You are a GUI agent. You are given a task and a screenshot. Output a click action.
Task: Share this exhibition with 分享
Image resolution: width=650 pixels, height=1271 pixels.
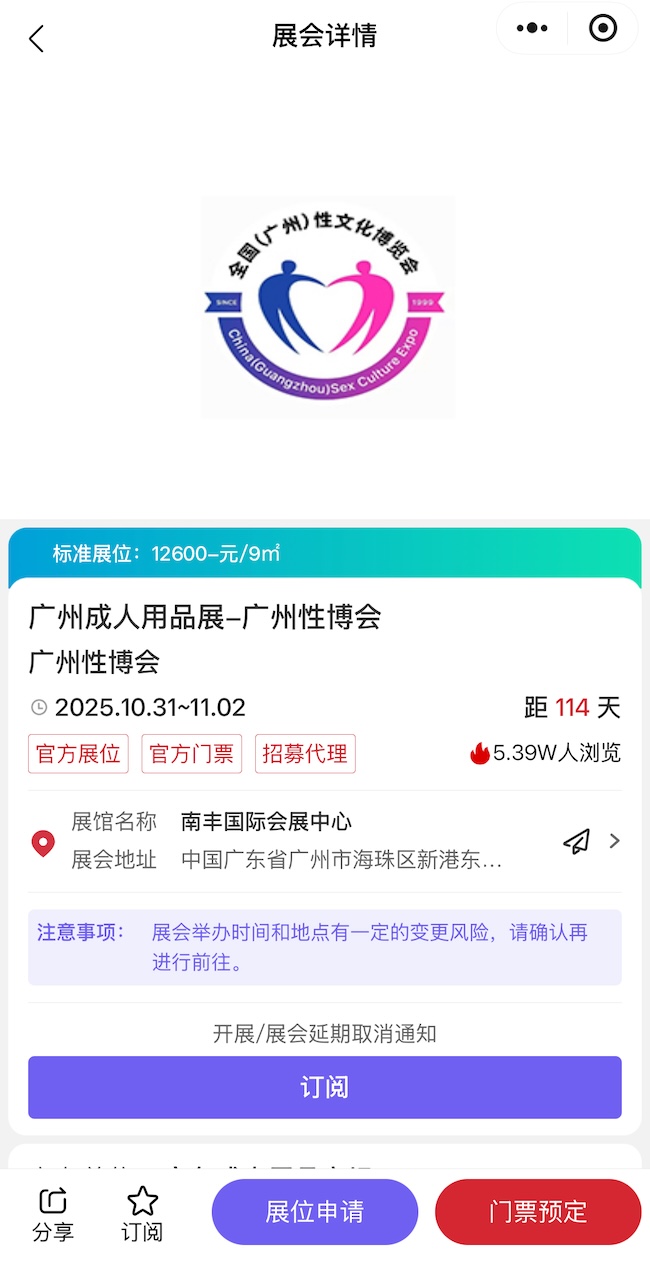(53, 1213)
